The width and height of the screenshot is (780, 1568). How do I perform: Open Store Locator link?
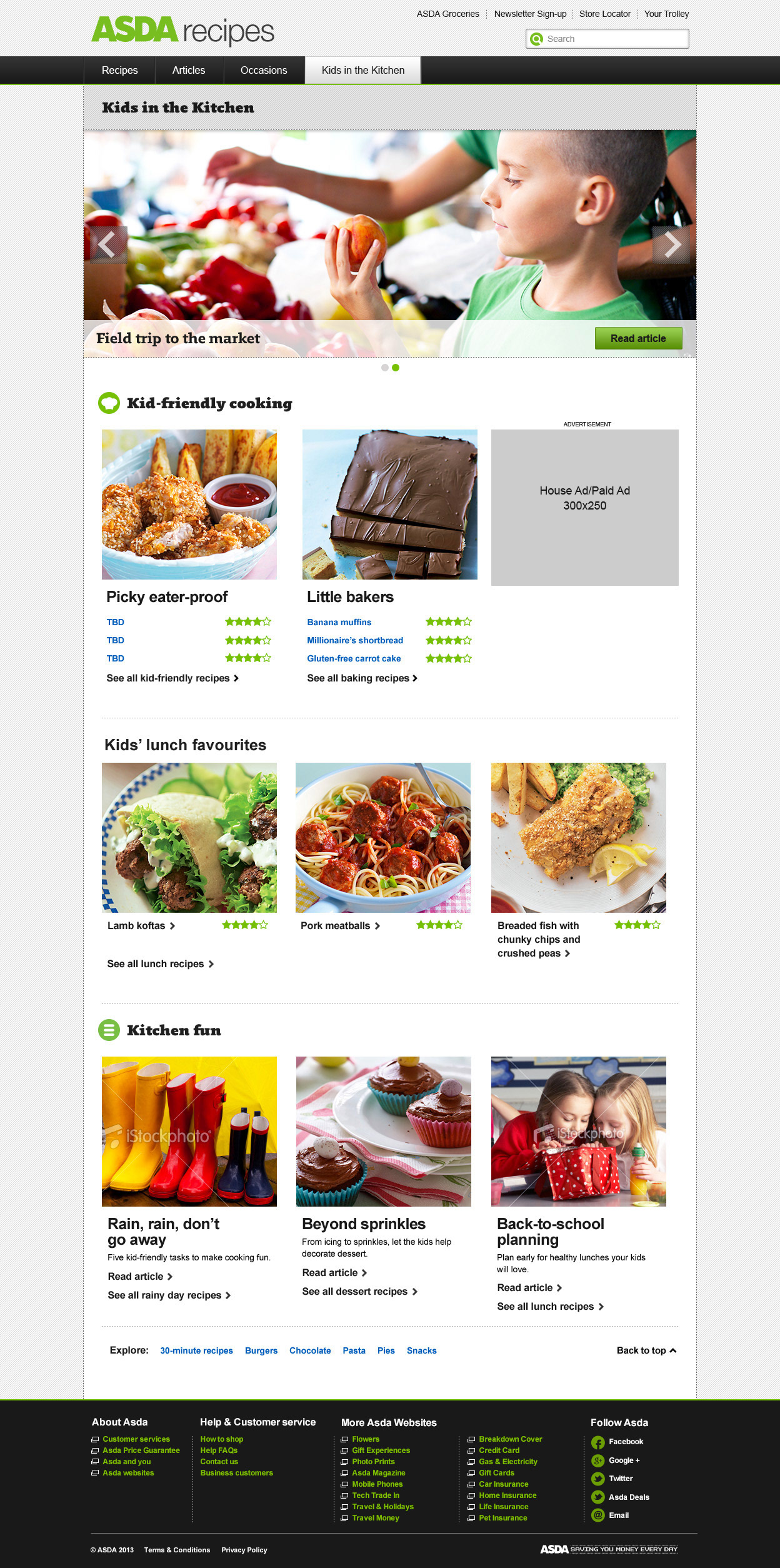point(604,14)
